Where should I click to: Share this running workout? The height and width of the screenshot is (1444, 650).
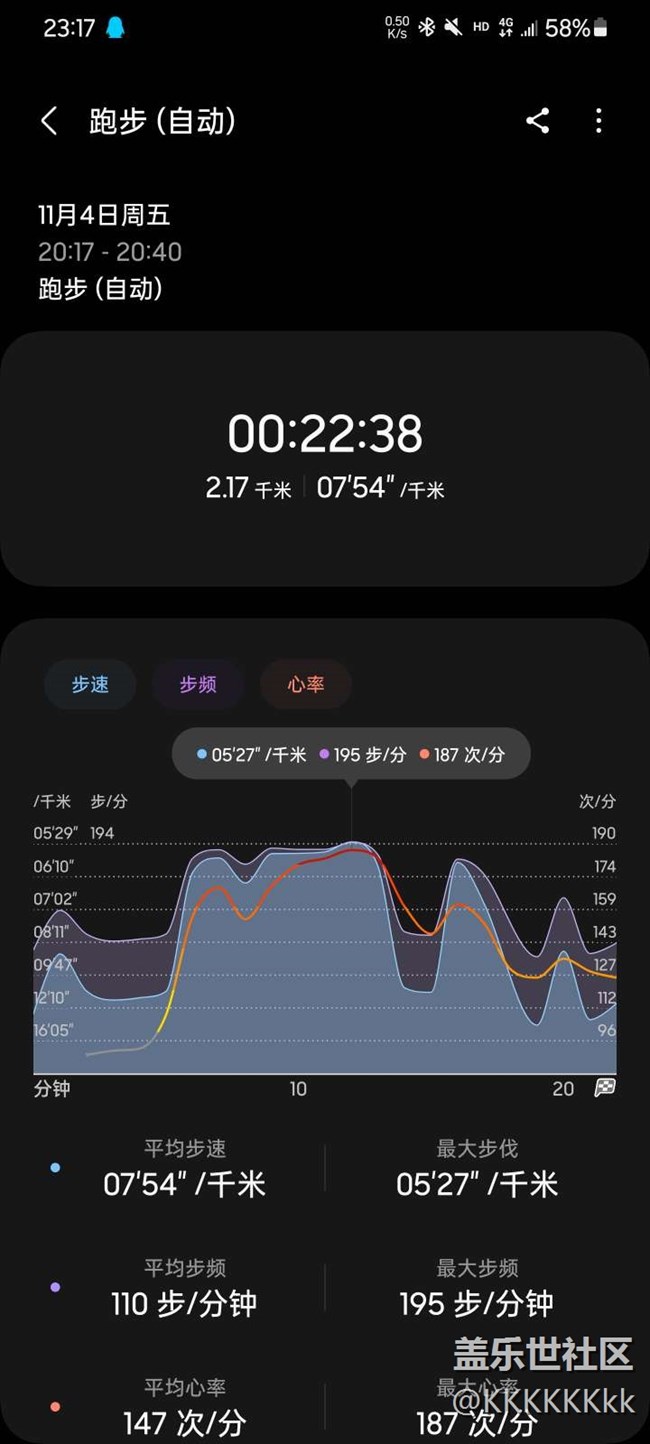click(x=538, y=122)
